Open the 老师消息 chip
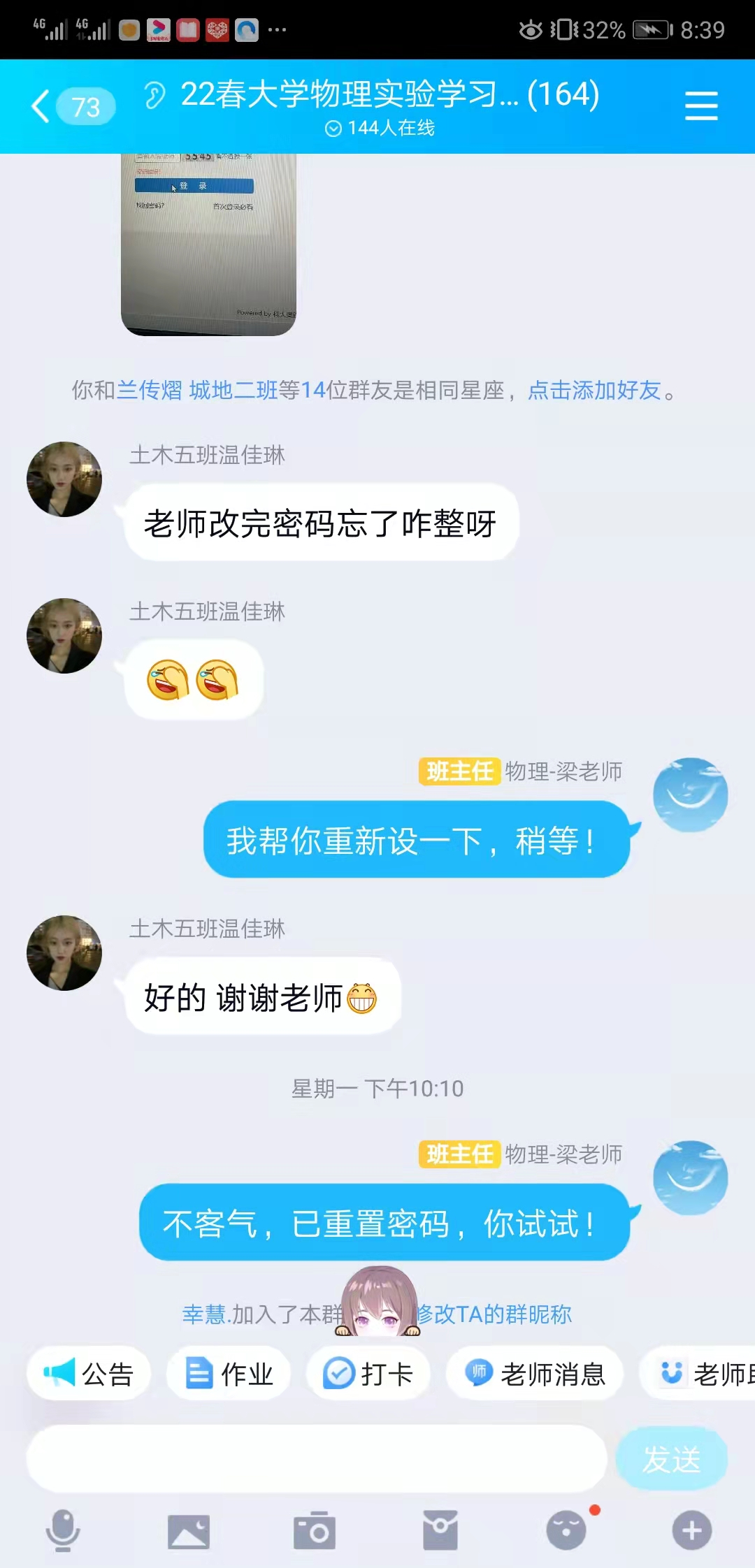The image size is (755, 1568). [535, 1374]
